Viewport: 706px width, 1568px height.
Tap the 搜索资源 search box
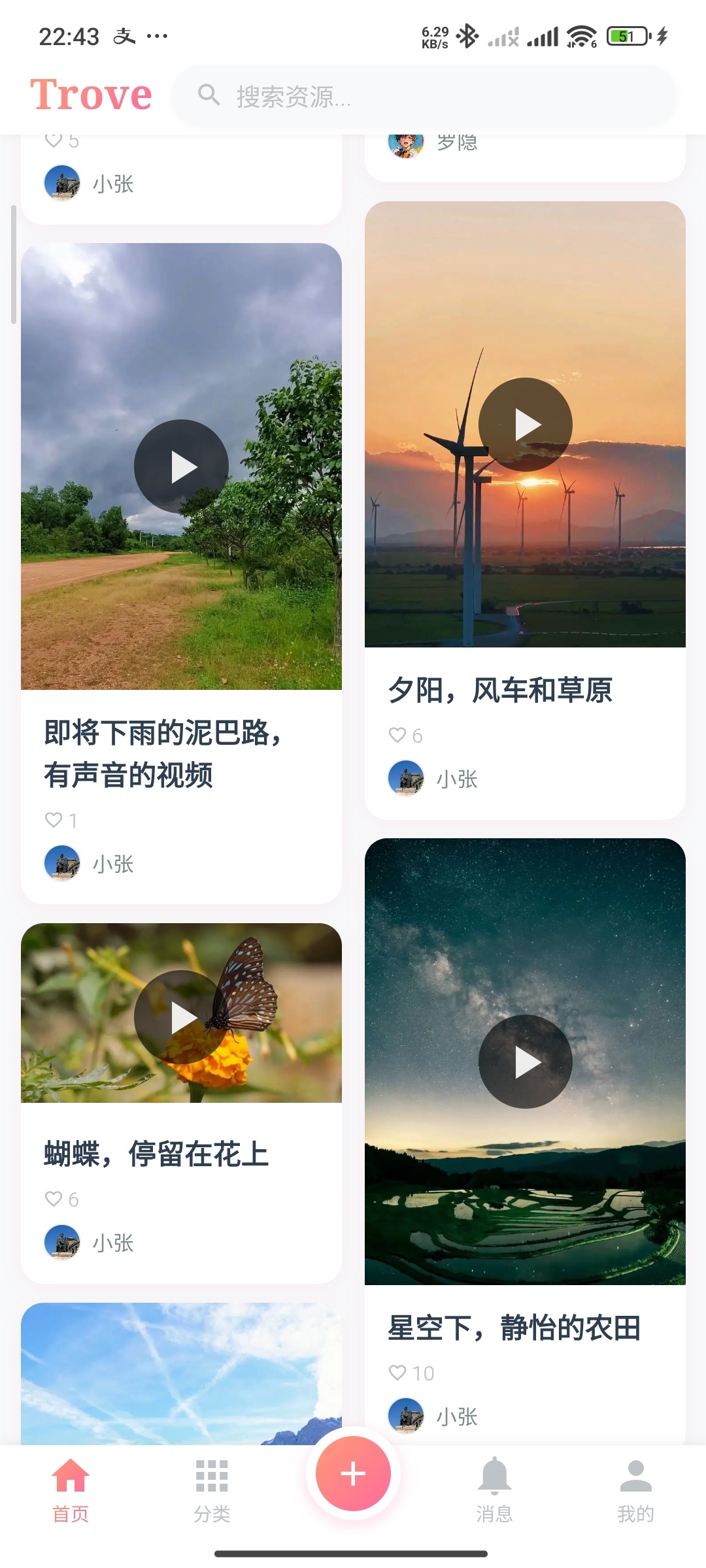click(425, 97)
